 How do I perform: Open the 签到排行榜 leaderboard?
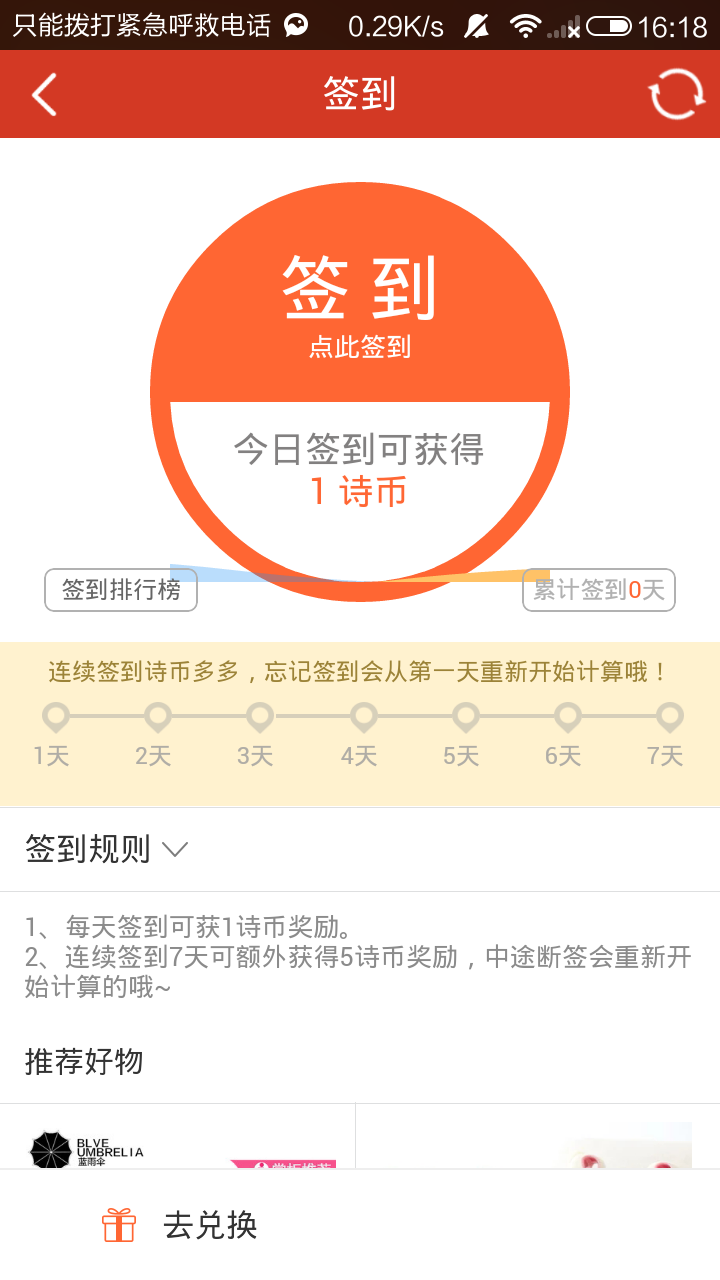pyautogui.click(x=121, y=590)
